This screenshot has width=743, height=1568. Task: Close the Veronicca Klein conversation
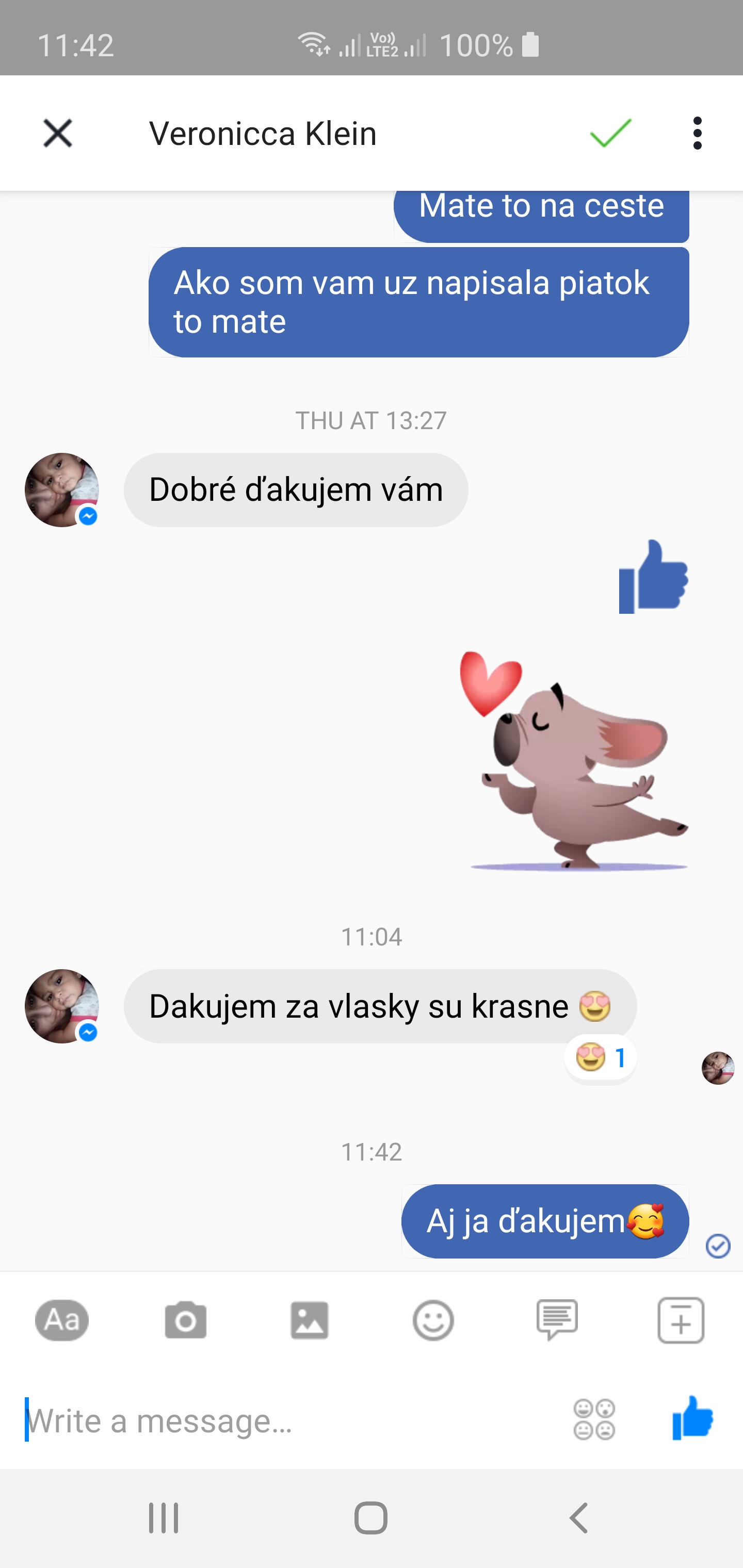tap(58, 133)
